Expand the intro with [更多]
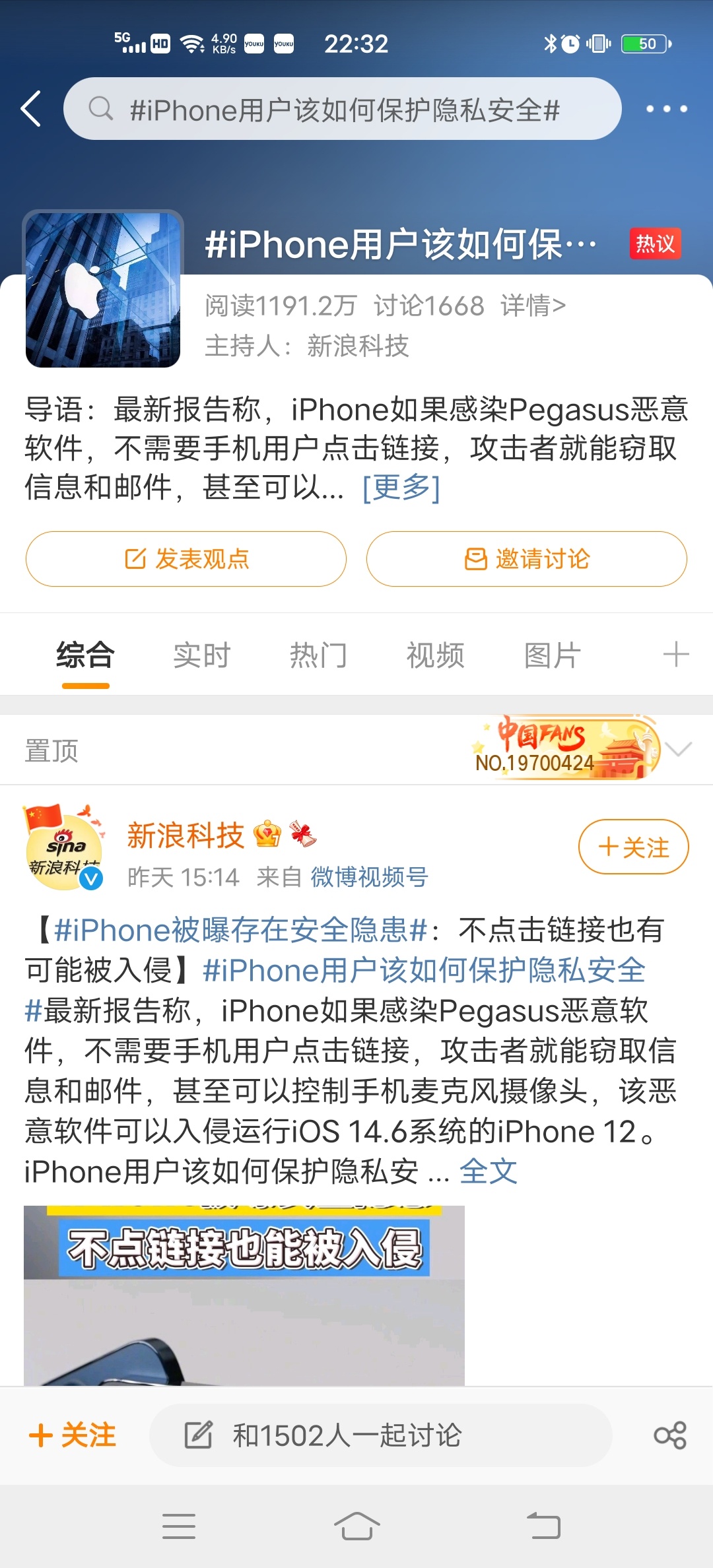Viewport: 713px width, 1568px height. coord(401,488)
